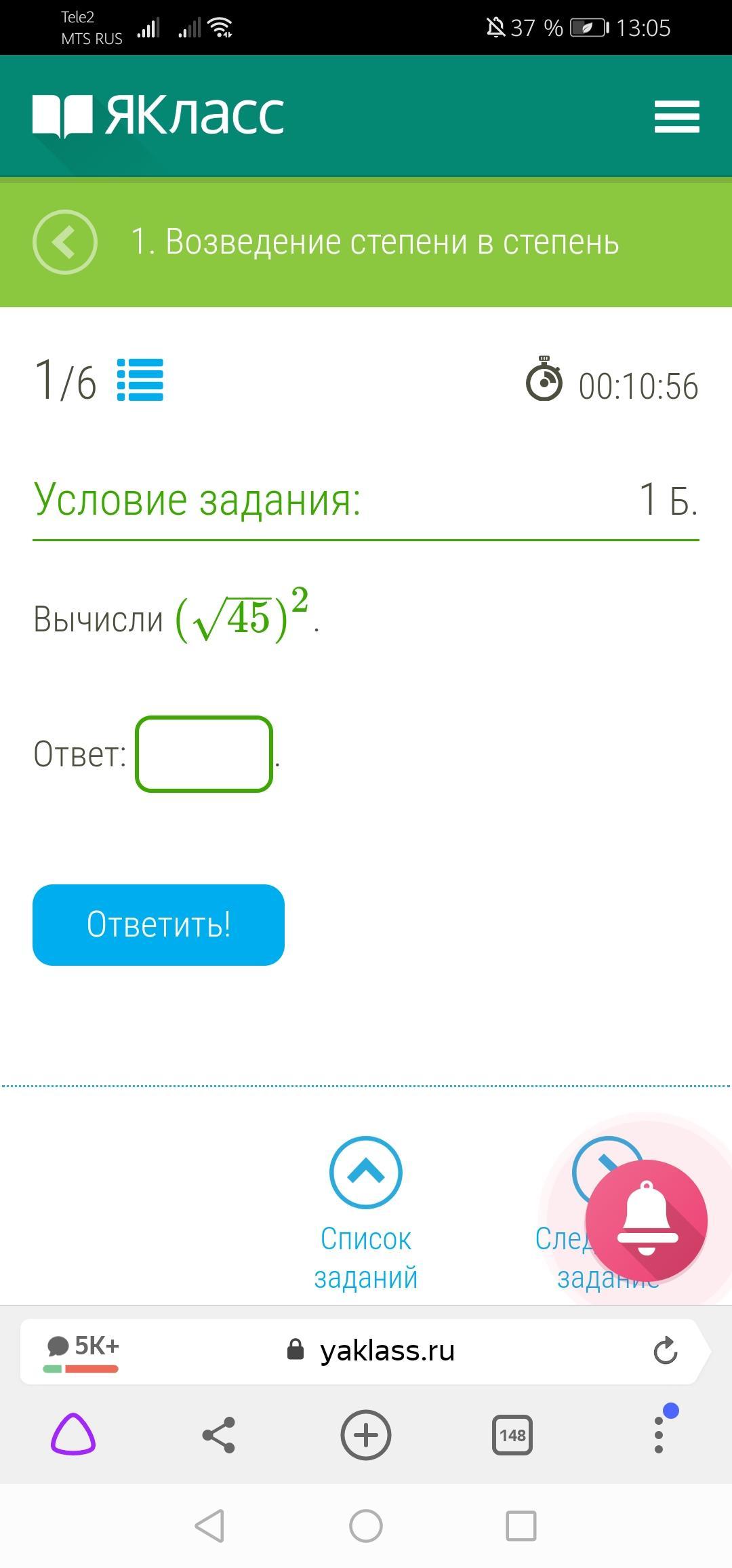The height and width of the screenshot is (1568, 732).
Task: View the 148 open tabs
Action: pos(512,1435)
